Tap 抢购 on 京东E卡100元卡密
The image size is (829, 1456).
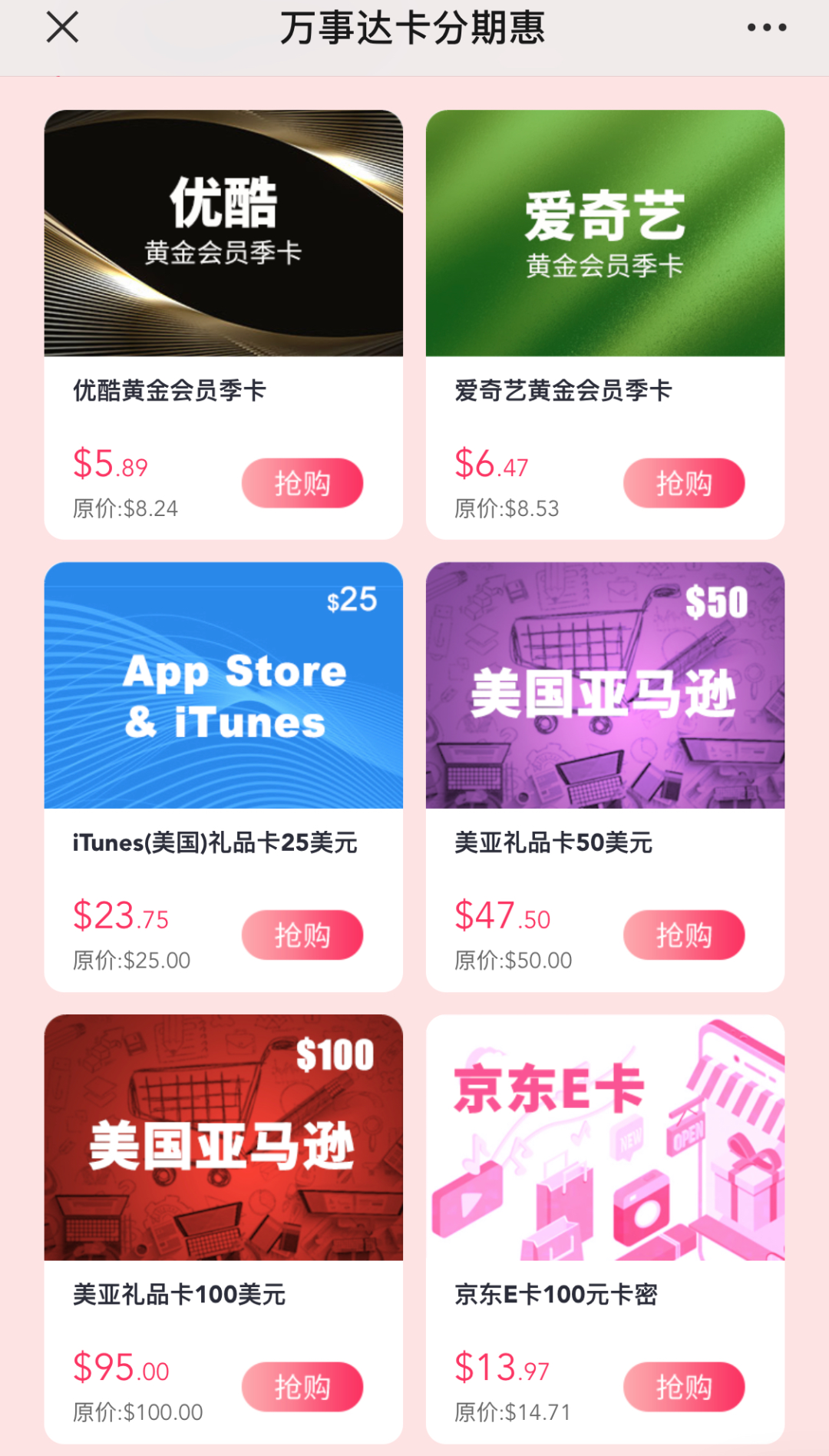coord(684,1387)
